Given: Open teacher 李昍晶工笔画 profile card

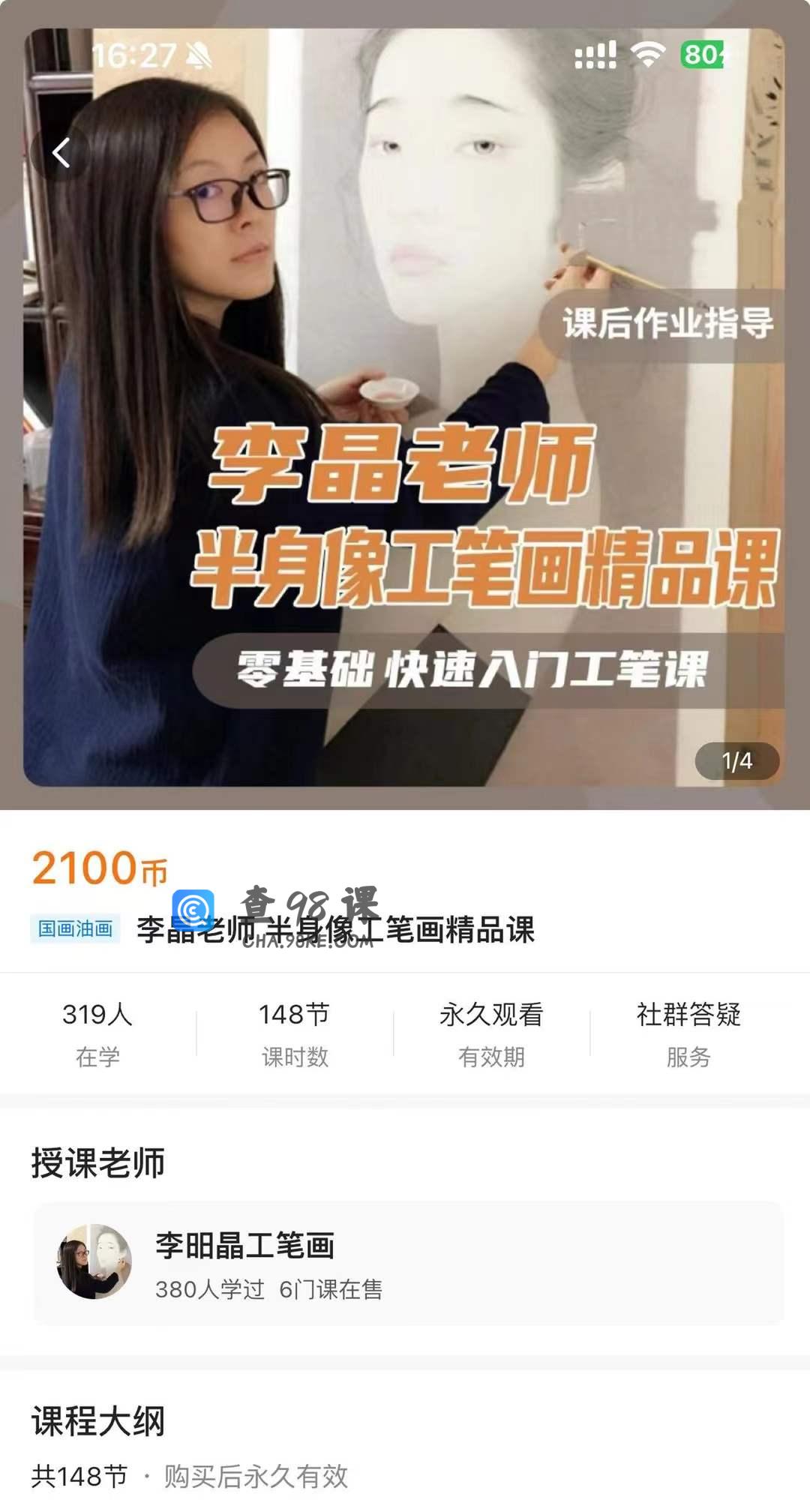Looking at the screenshot, I should [x=408, y=1264].
